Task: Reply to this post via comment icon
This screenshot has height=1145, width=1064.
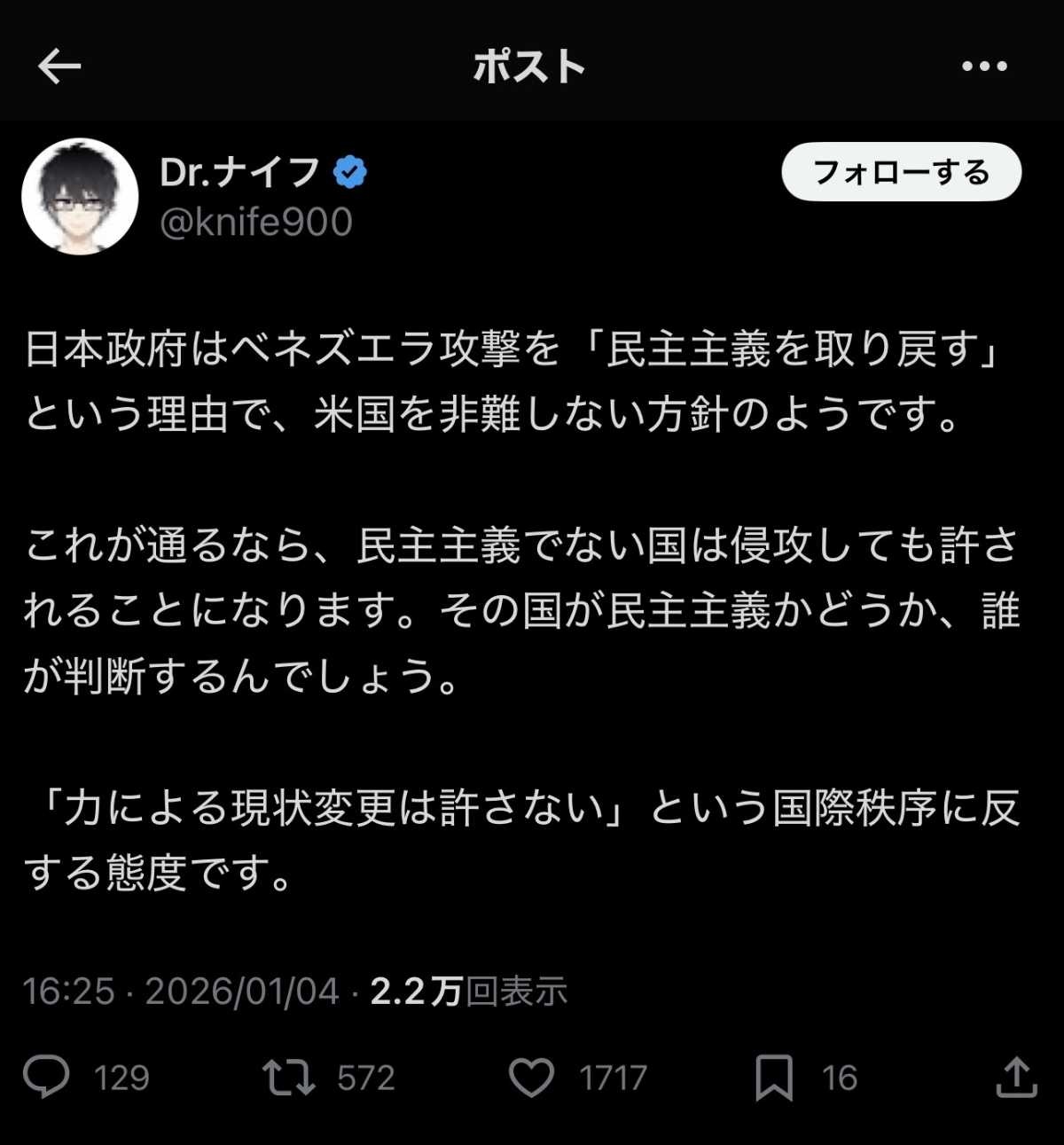Action: click(46, 1078)
